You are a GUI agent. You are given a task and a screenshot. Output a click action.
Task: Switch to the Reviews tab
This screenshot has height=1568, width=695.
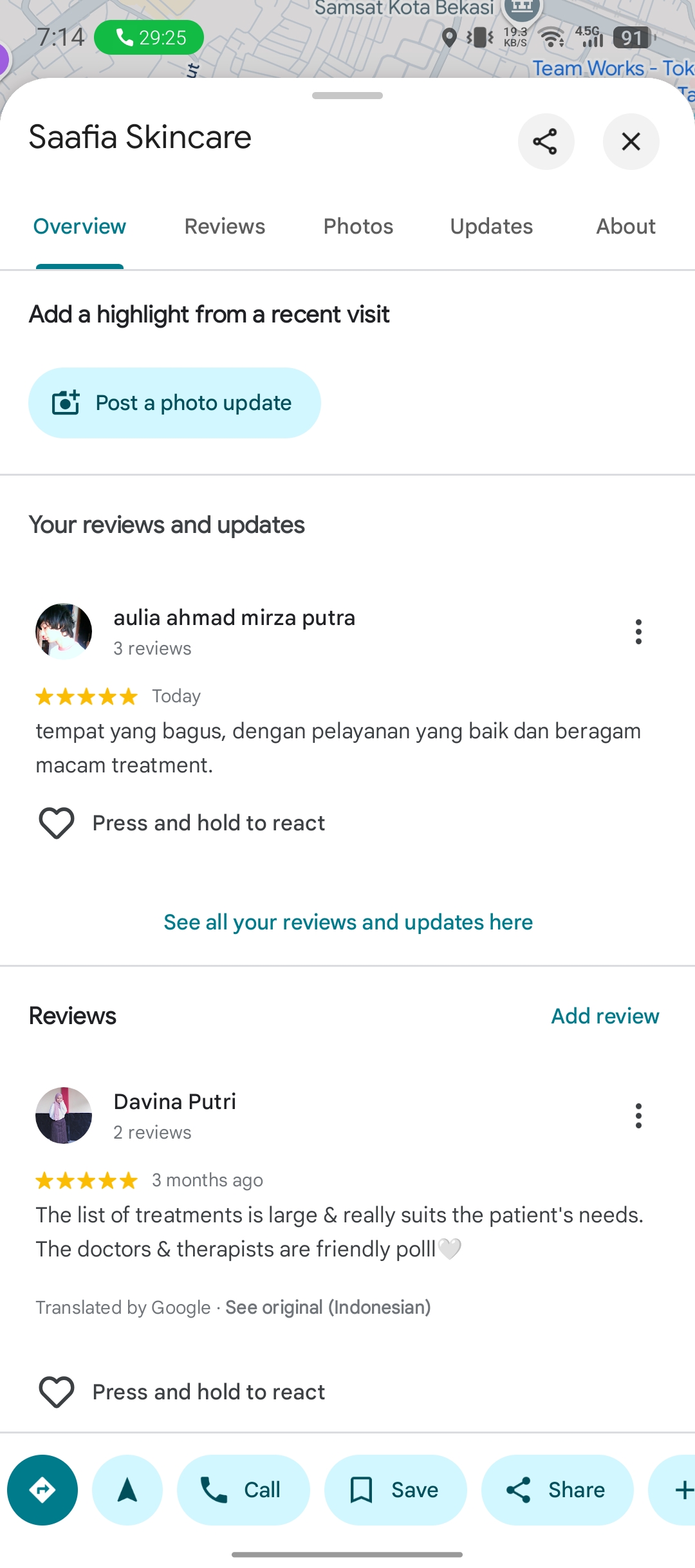click(x=225, y=227)
